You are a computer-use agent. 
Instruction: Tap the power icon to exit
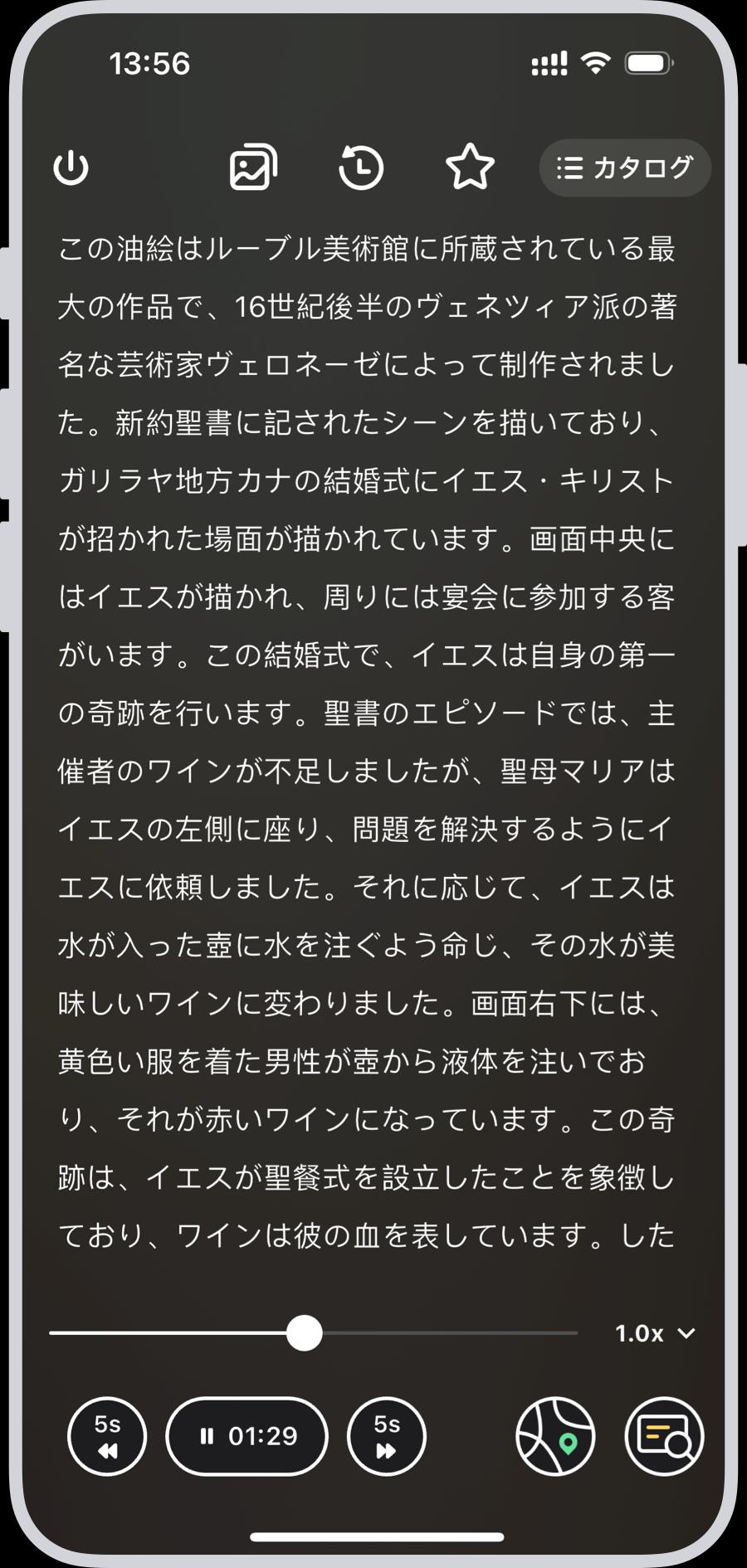point(71,168)
